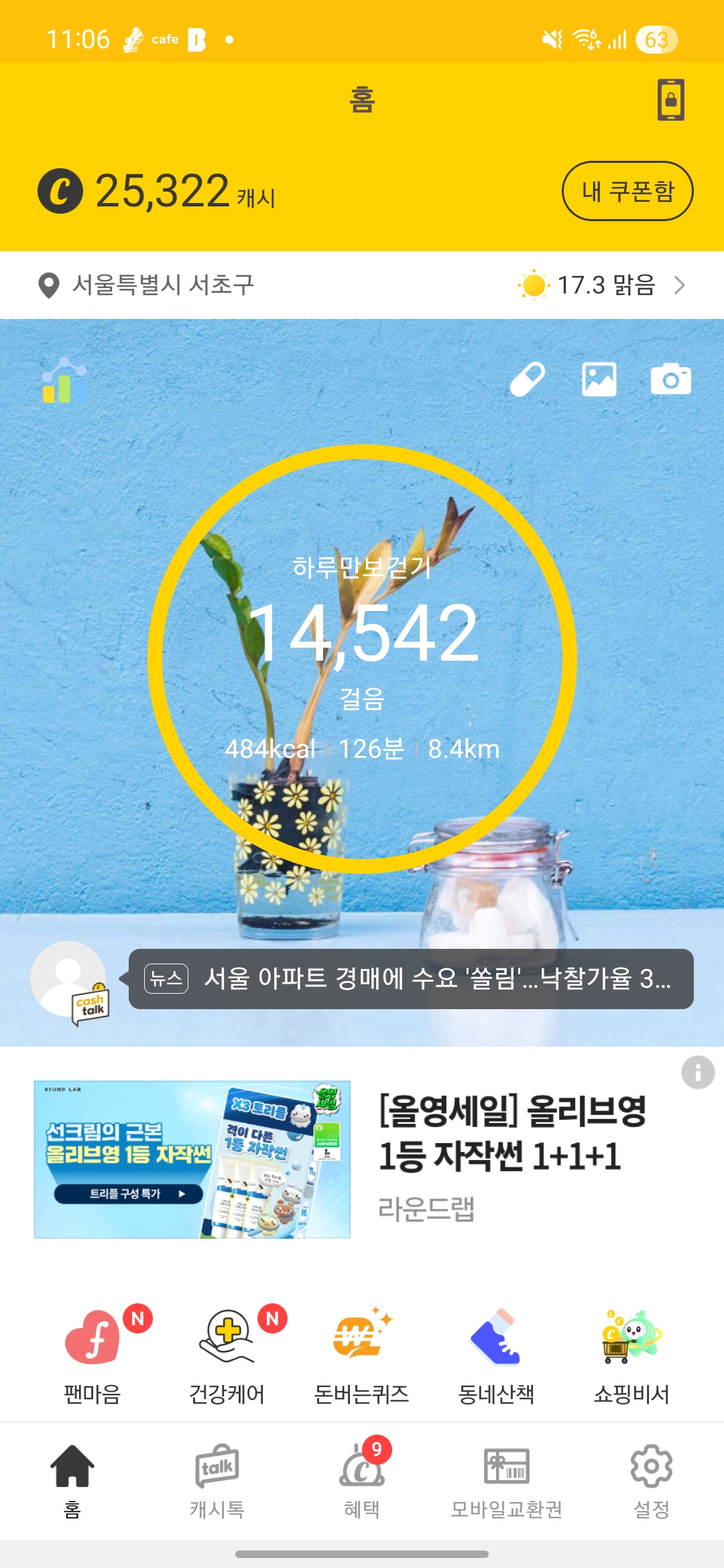Open 내 쿠폰함 coupon box

click(x=627, y=191)
